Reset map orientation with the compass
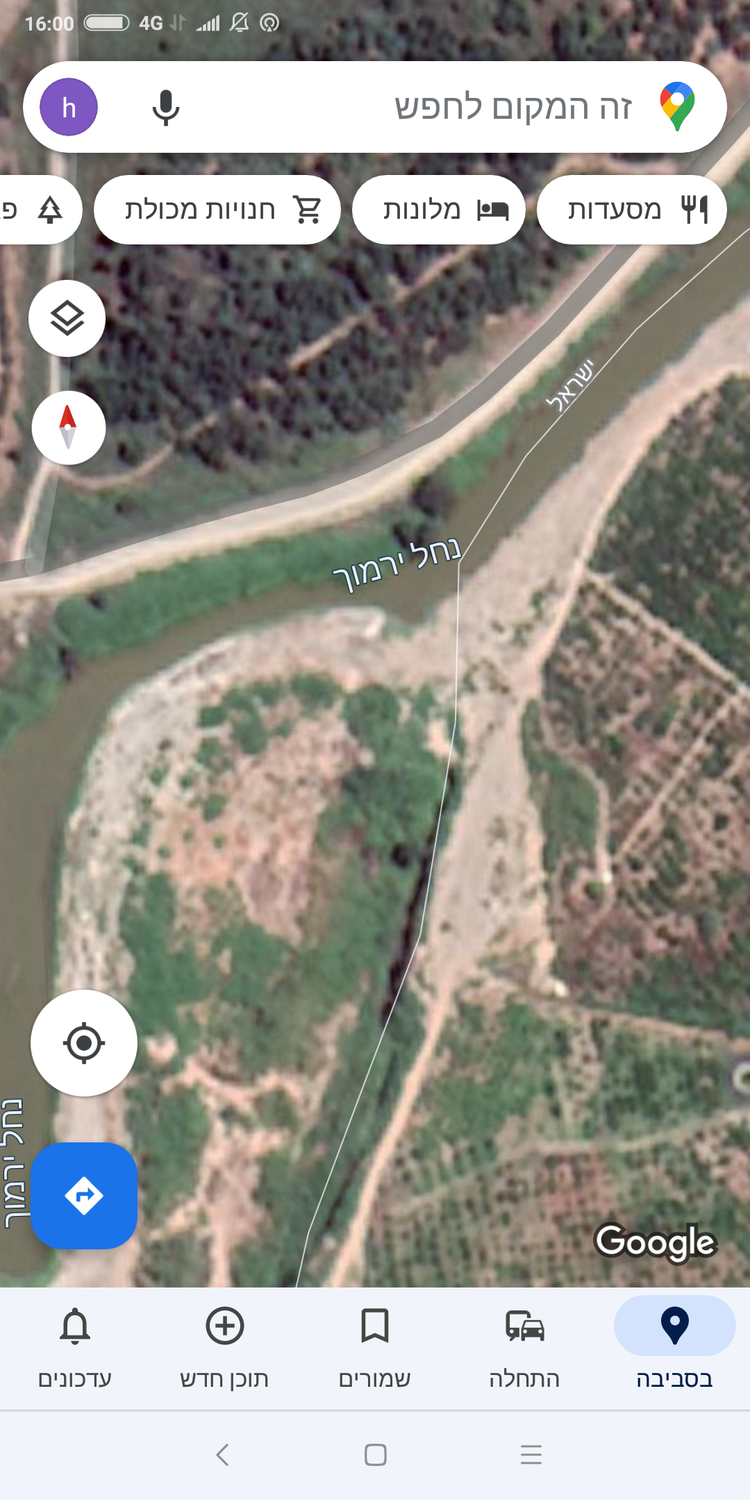750x1500 pixels. tap(68, 428)
